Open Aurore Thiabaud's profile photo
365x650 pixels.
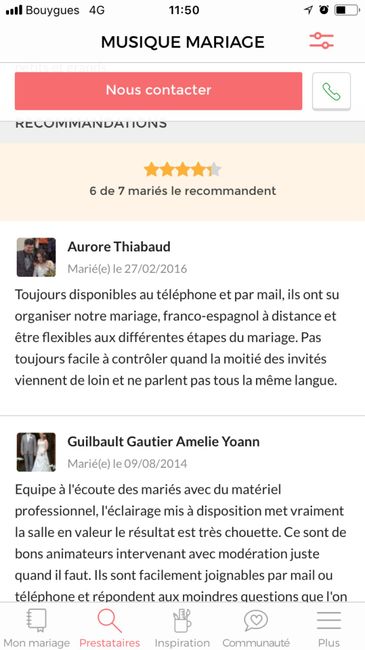click(36, 257)
